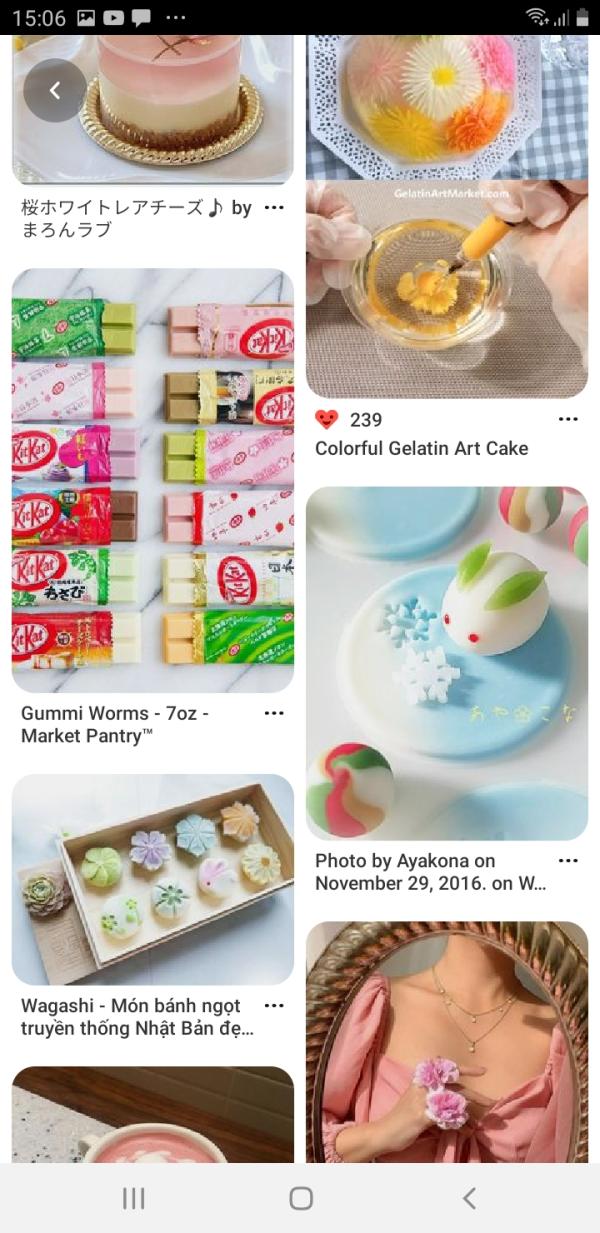This screenshot has height=1233, width=600.
Task: View the boxed Wagashi sweets pin
Action: (152, 879)
